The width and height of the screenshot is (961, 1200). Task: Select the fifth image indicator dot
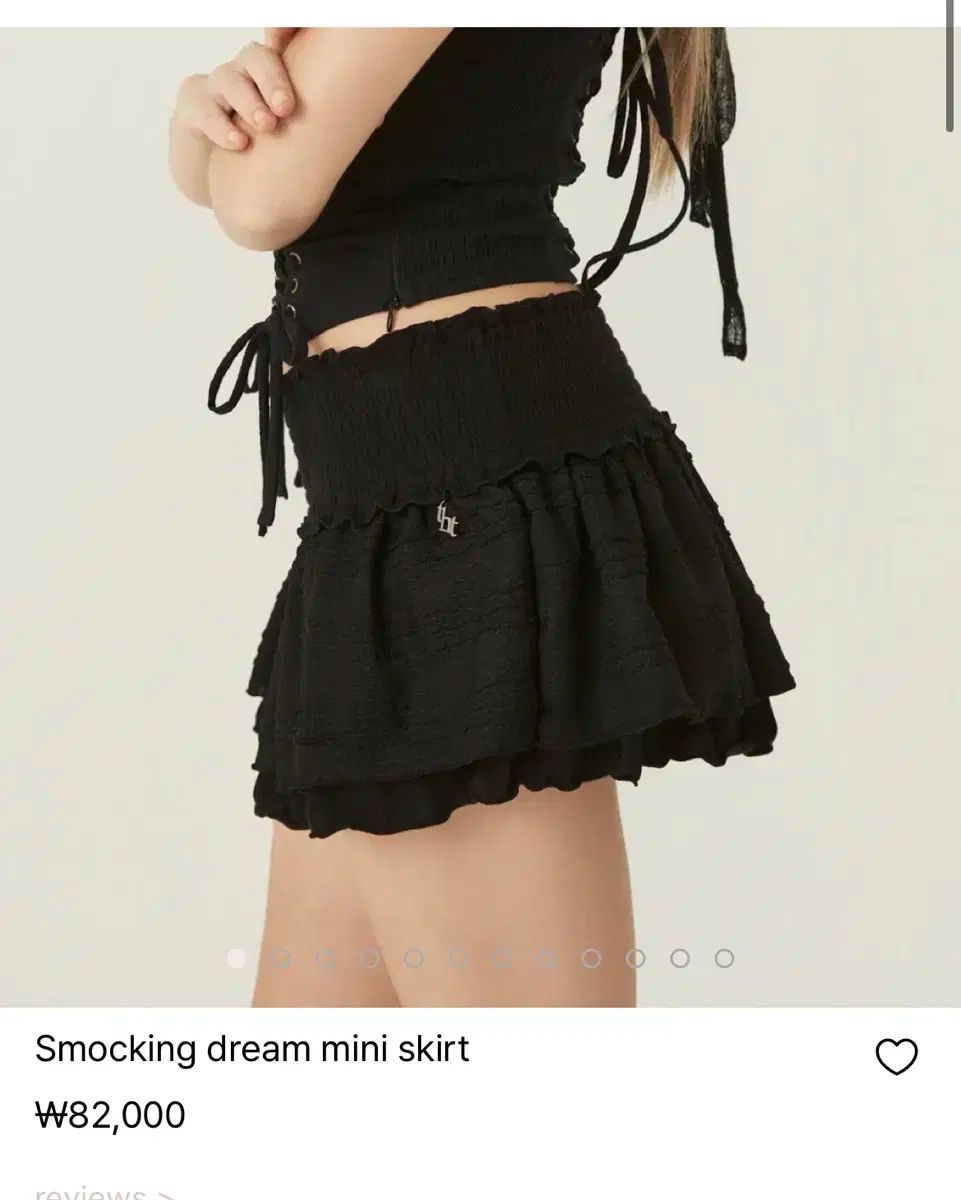(414, 957)
